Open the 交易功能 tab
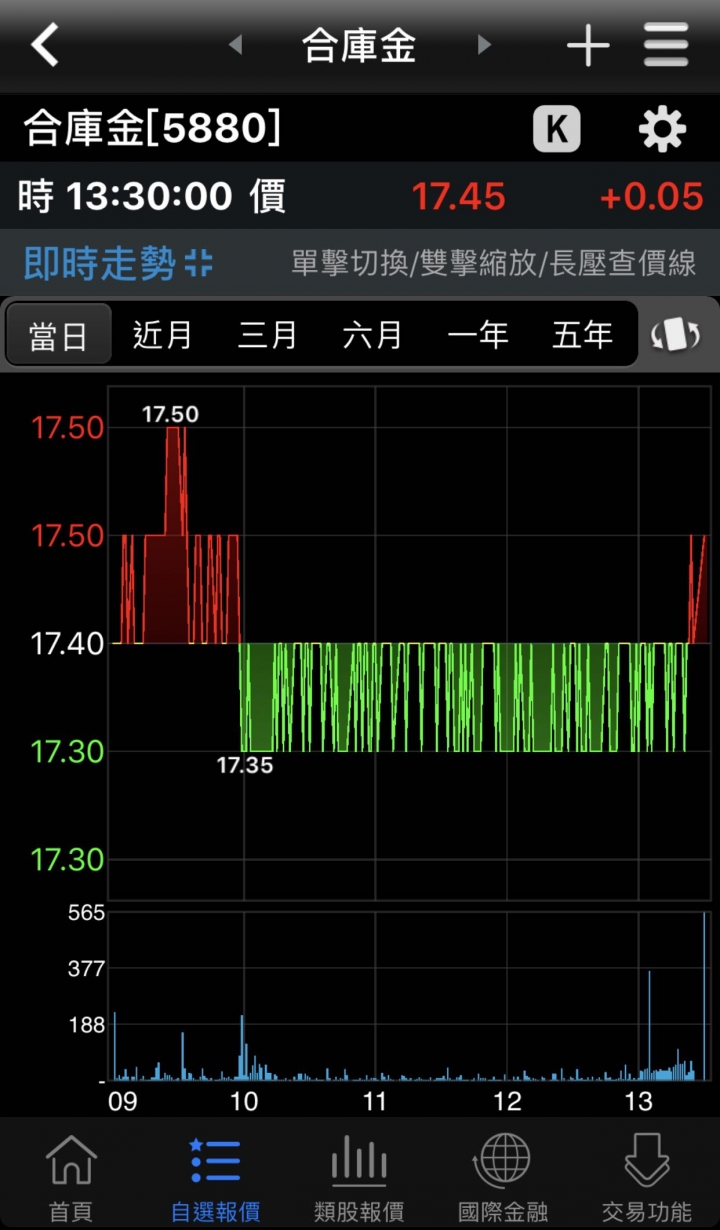This screenshot has height=1230, width=720. (x=647, y=1177)
